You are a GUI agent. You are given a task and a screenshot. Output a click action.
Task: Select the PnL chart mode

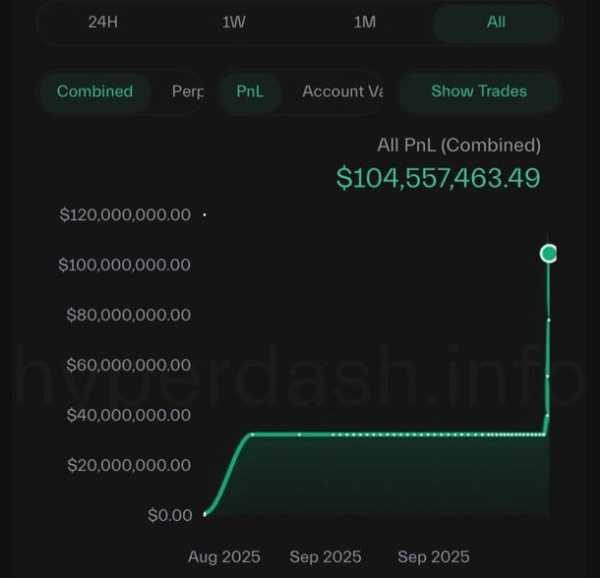click(x=250, y=91)
